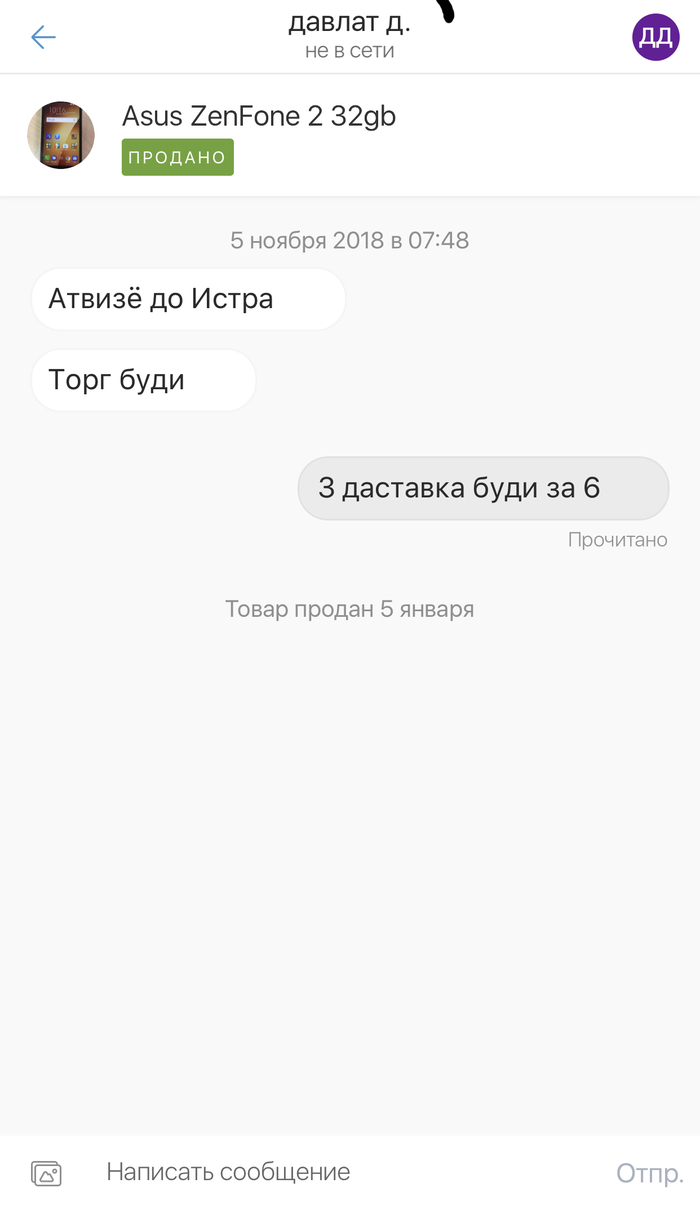Open the ДД profile avatar
The width and height of the screenshot is (700, 1210).
pos(656,38)
